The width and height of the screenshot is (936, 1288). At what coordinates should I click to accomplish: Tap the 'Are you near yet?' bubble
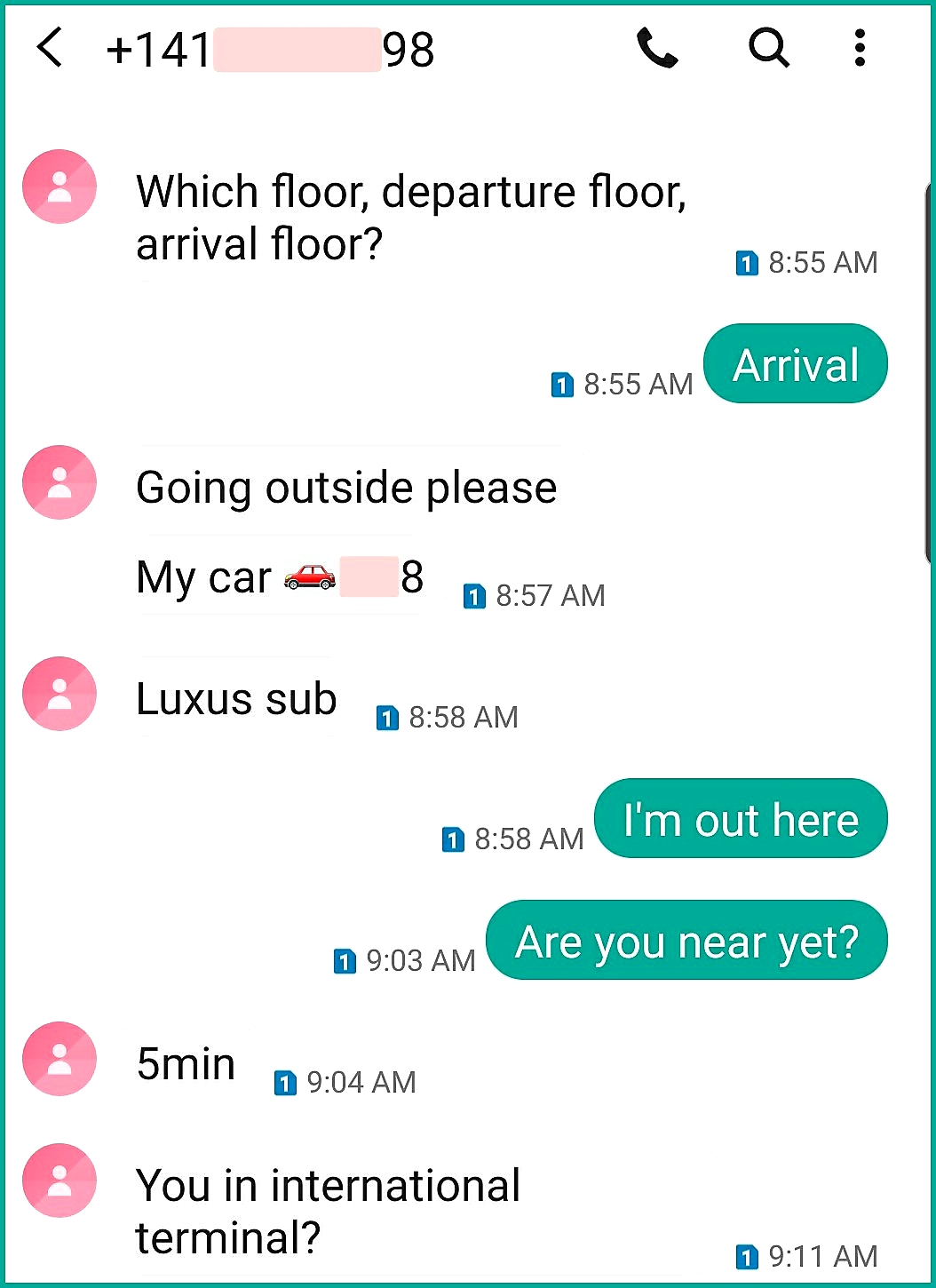tap(686, 941)
